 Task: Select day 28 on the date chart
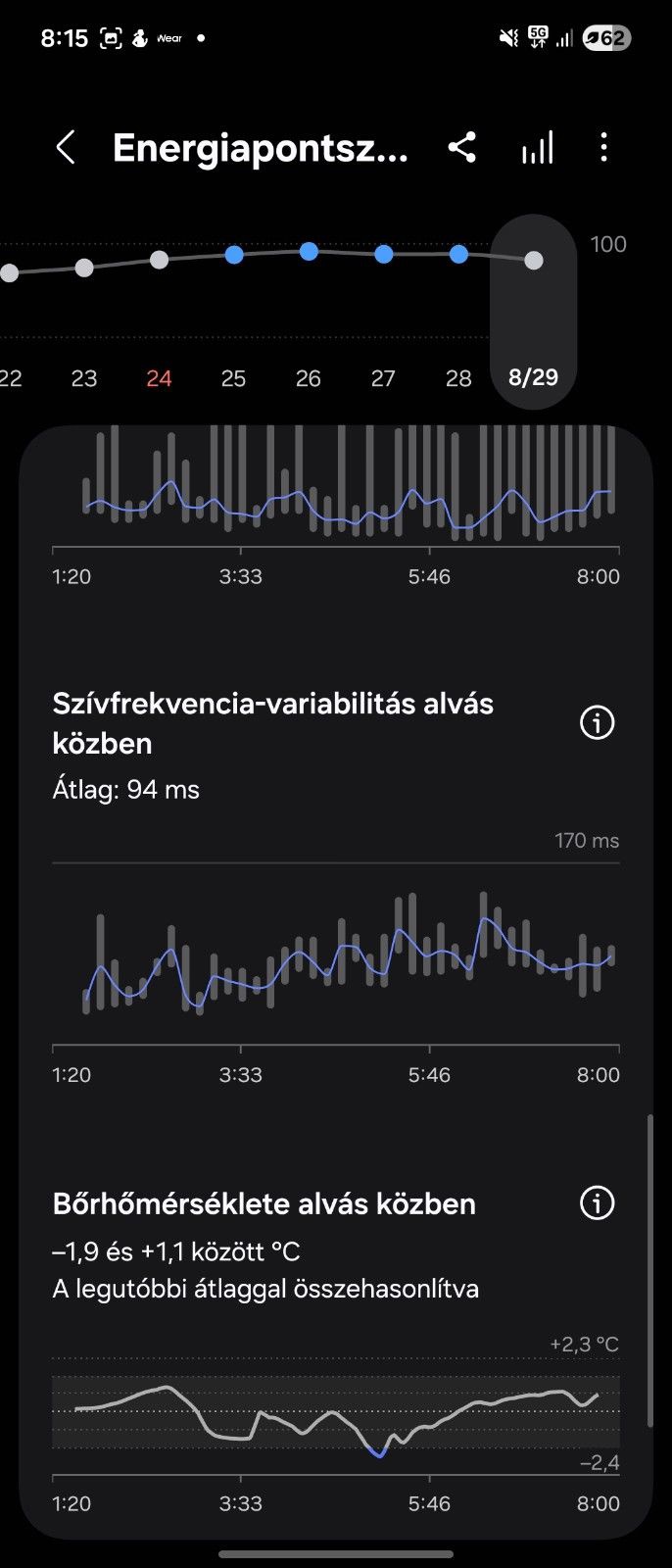(458, 378)
